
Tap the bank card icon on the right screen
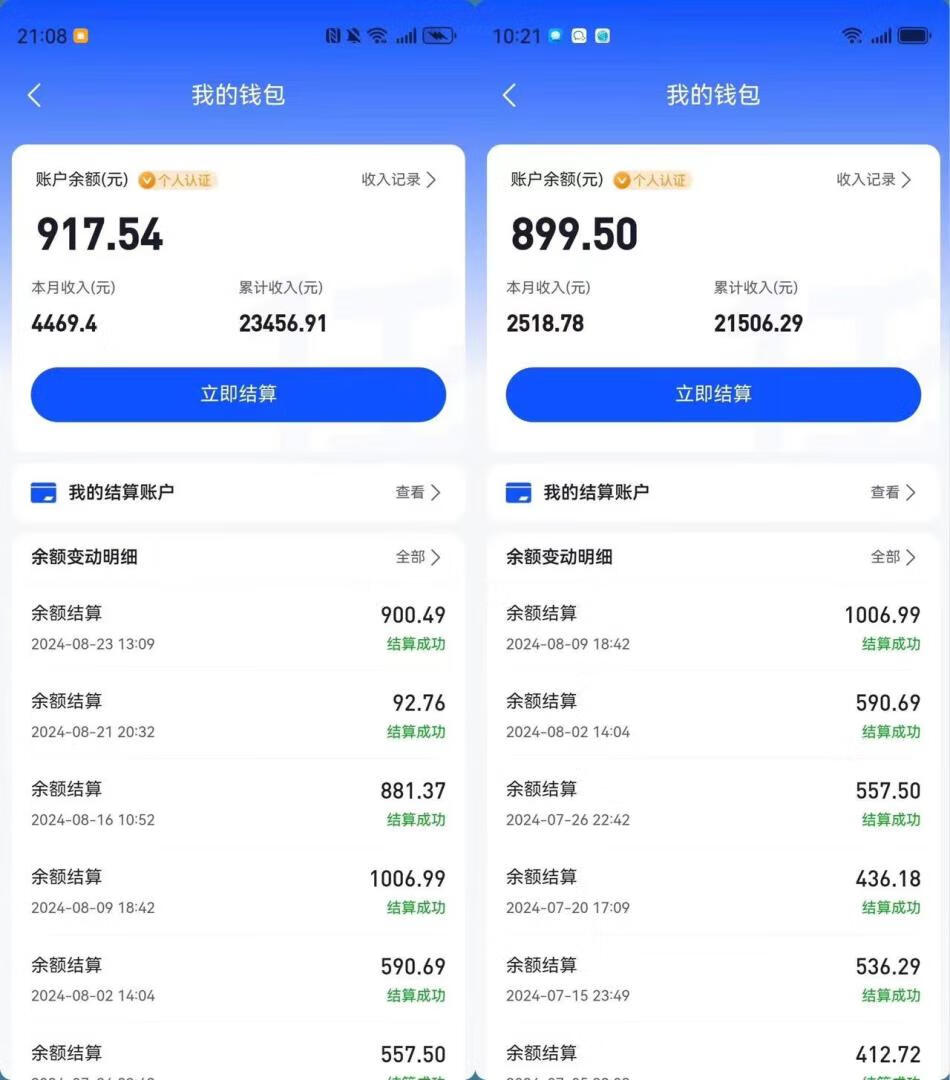(x=519, y=492)
